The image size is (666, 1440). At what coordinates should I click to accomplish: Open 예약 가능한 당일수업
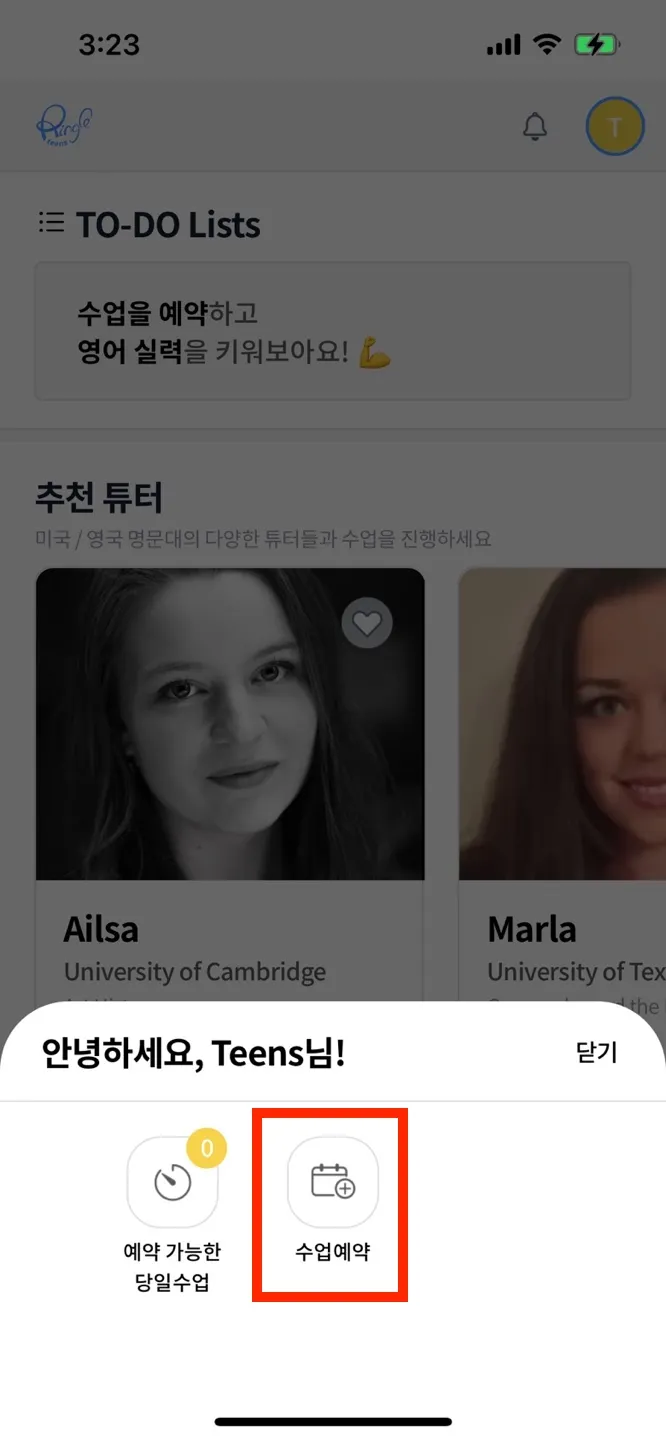pyautogui.click(x=172, y=1182)
